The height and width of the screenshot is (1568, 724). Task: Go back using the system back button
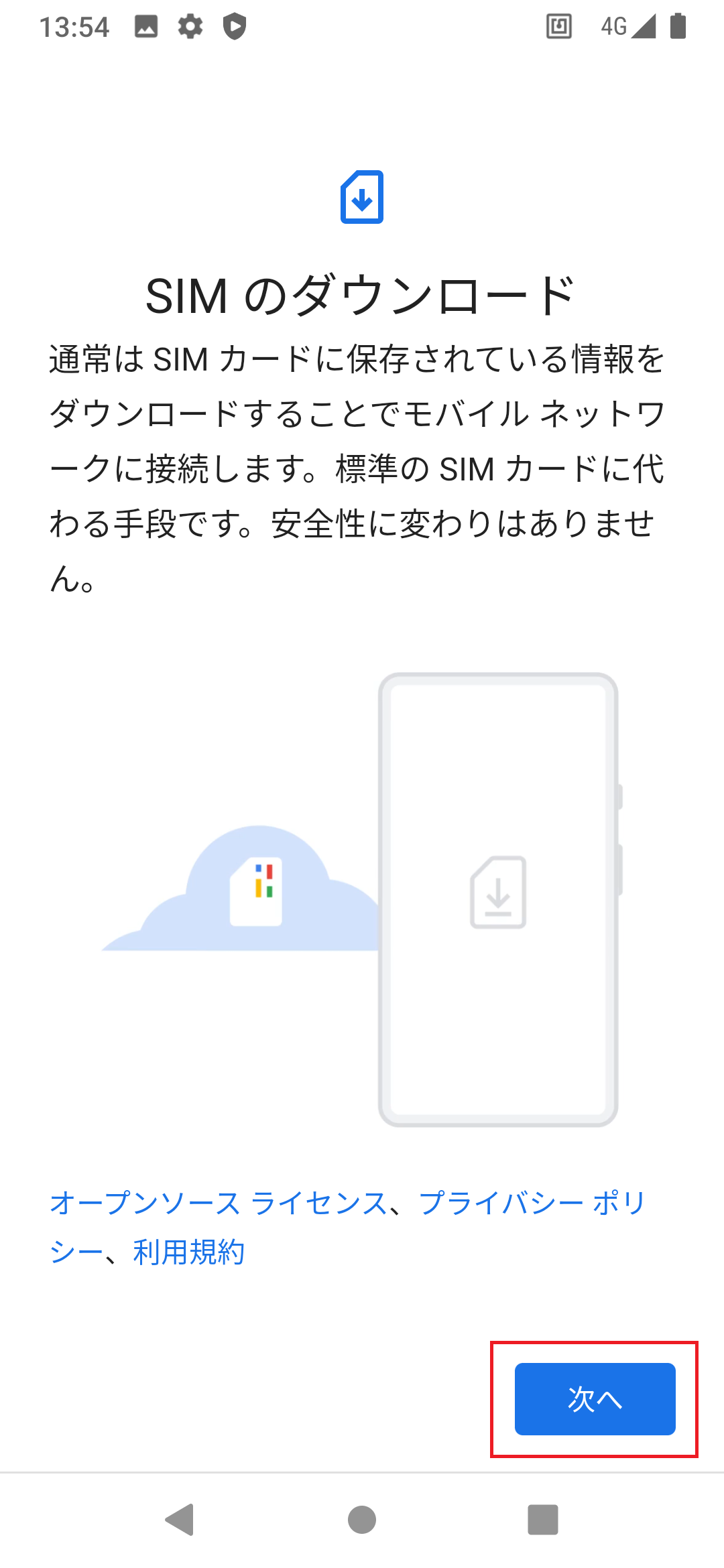pyautogui.click(x=180, y=1519)
